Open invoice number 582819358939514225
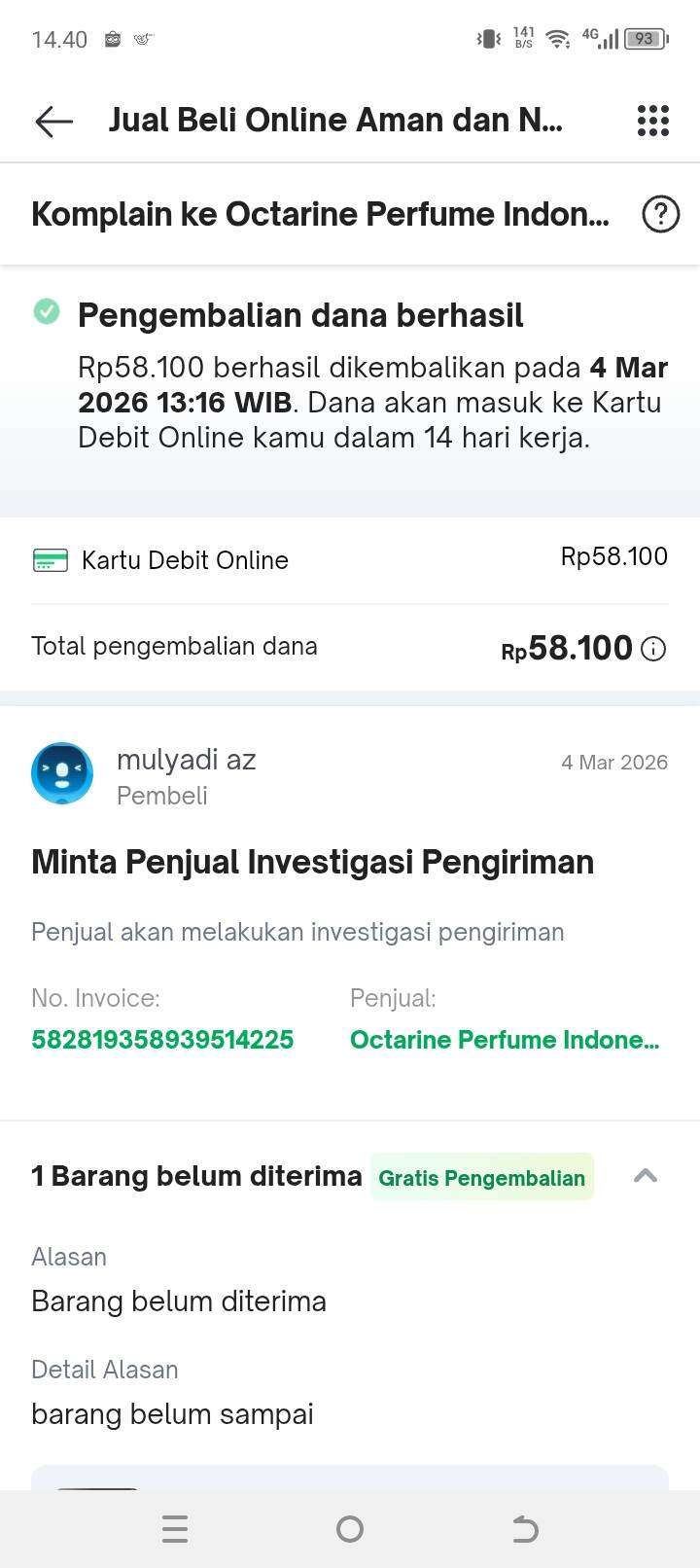Screen dimensions: 700x1568 [162, 1040]
